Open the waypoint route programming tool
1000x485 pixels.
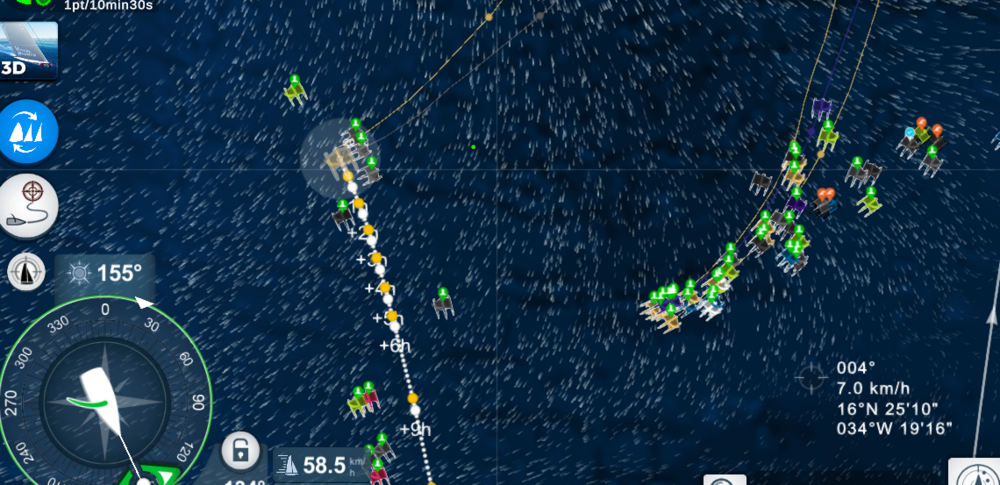[28, 205]
